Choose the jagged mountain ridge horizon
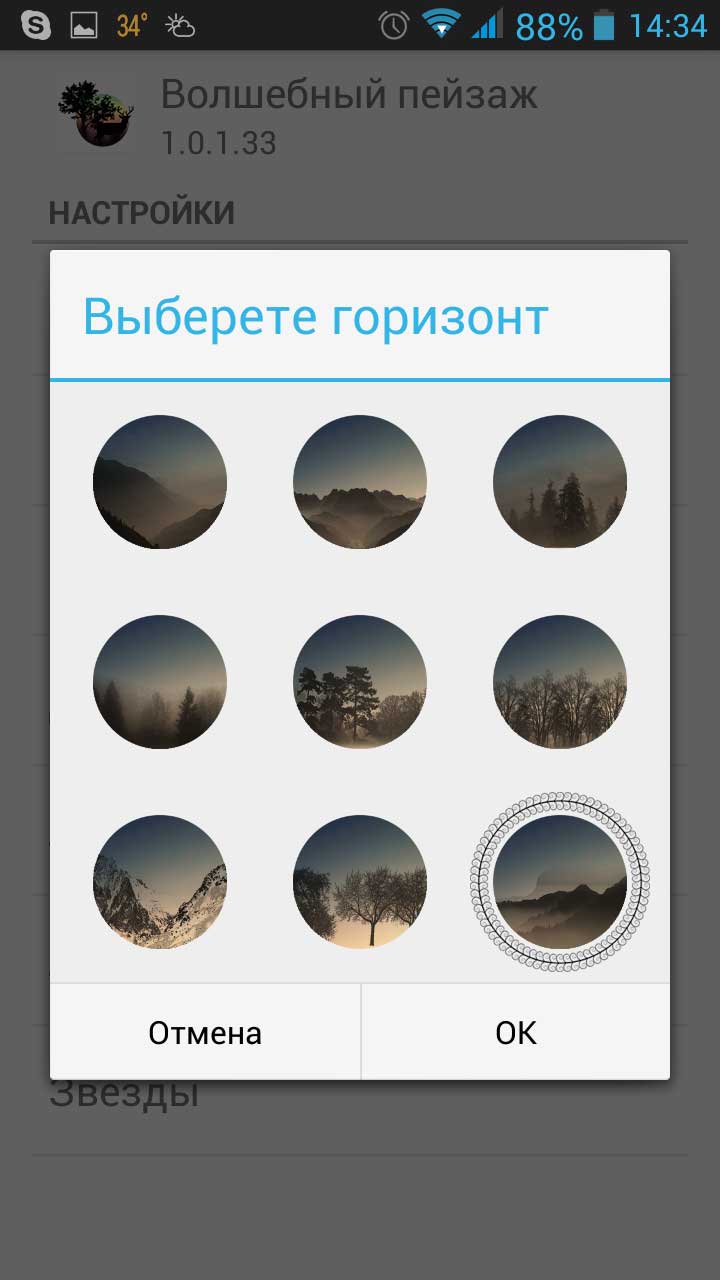 pyautogui.click(x=360, y=482)
